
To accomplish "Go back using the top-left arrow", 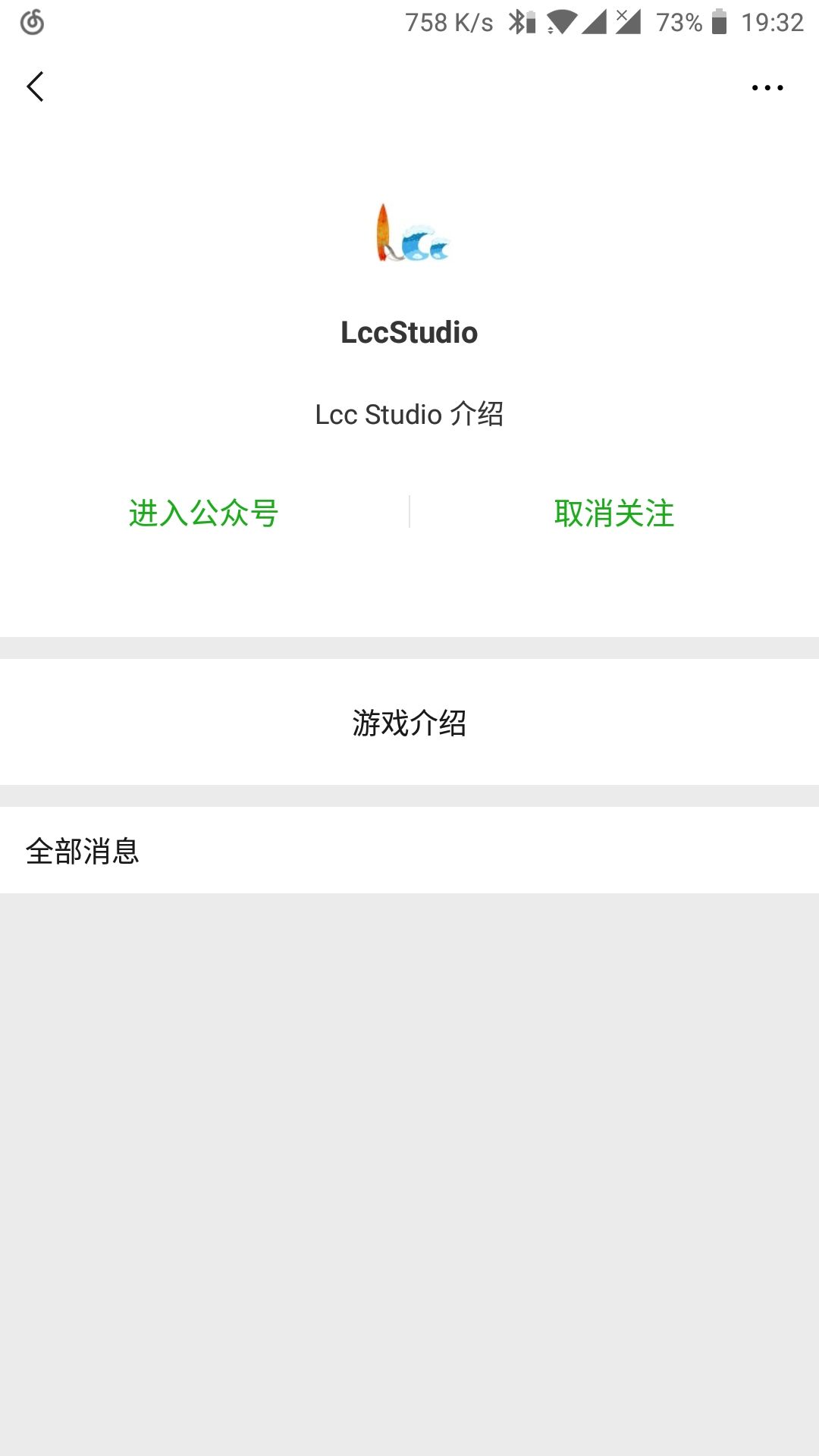I will 35,86.
